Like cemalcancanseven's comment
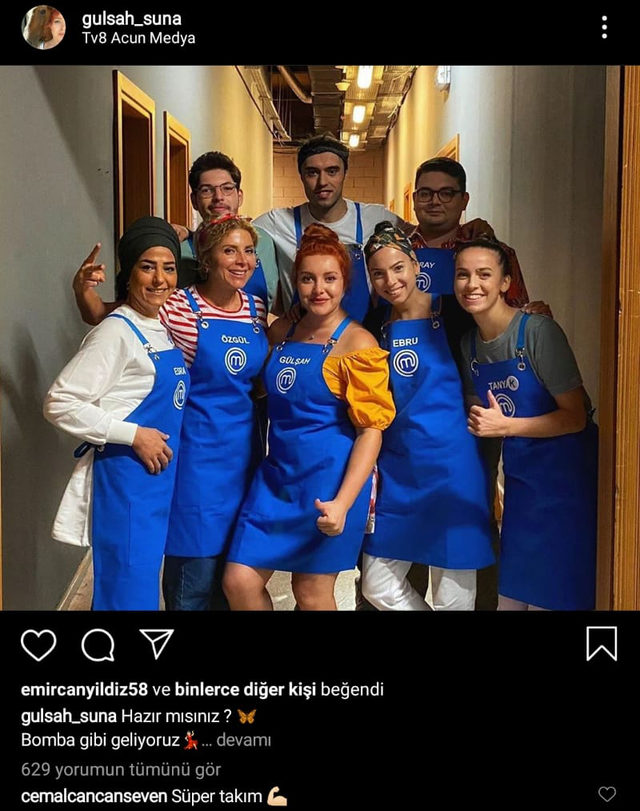Viewport: 640px width, 811px height. [607, 794]
